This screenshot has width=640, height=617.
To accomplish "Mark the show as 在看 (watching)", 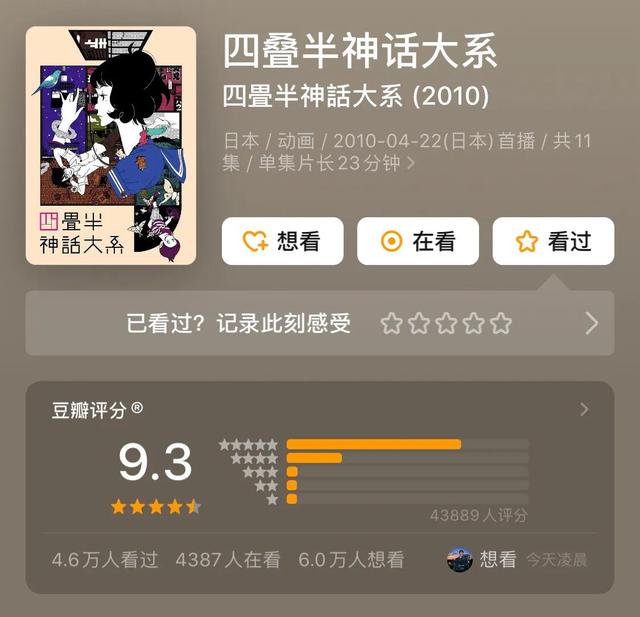I will click(x=418, y=241).
